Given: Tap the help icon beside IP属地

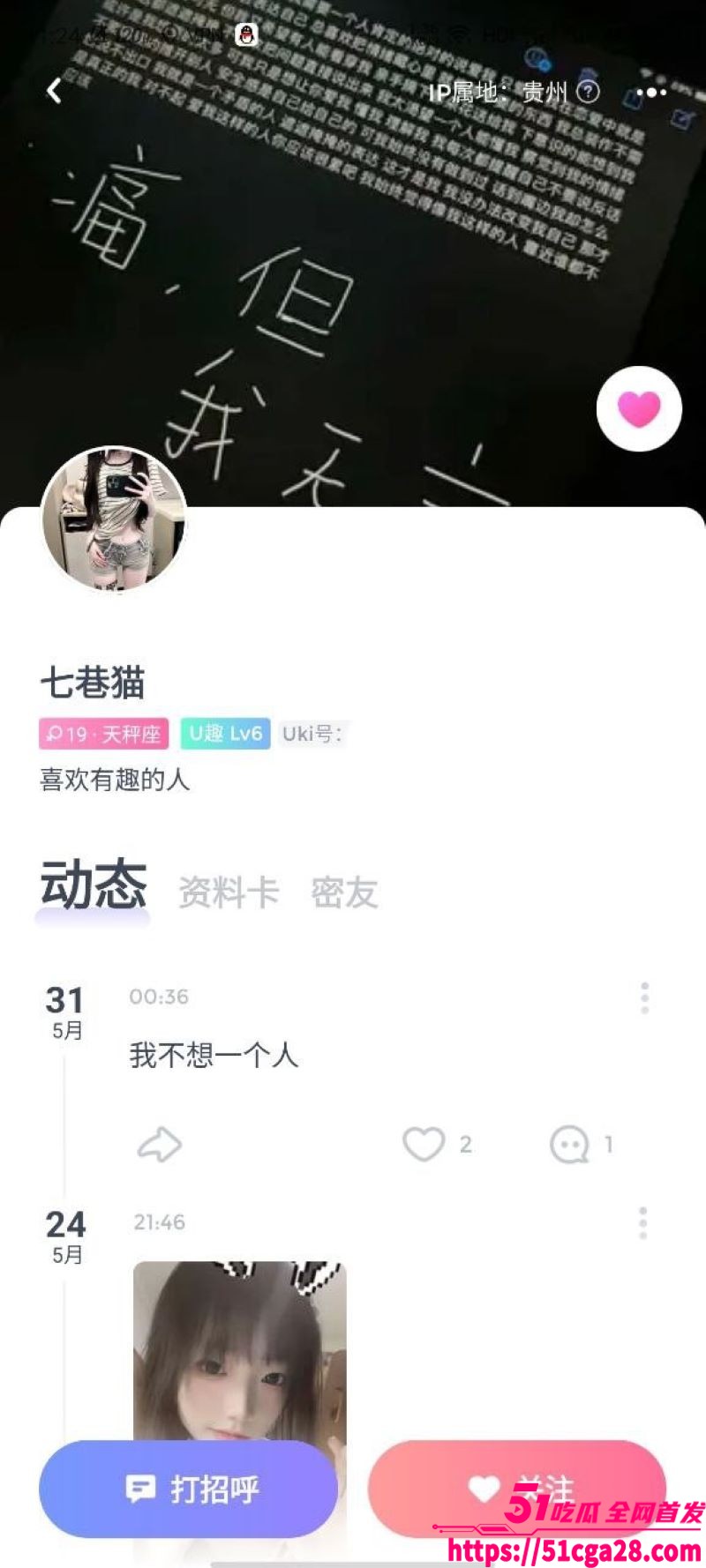Looking at the screenshot, I should click(588, 92).
